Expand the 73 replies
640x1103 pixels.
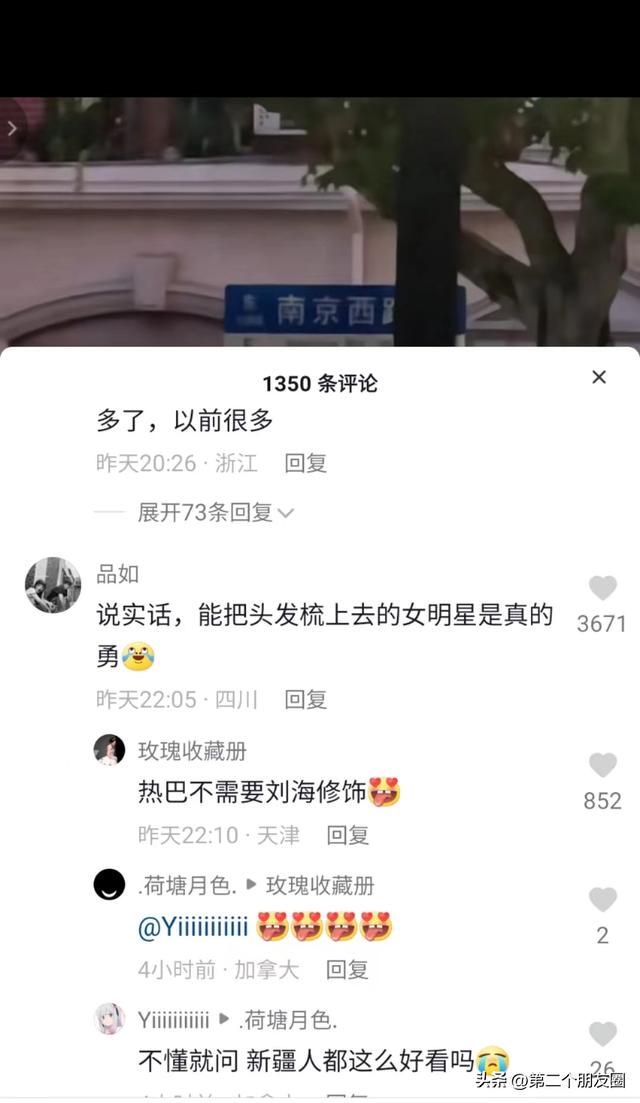point(215,512)
